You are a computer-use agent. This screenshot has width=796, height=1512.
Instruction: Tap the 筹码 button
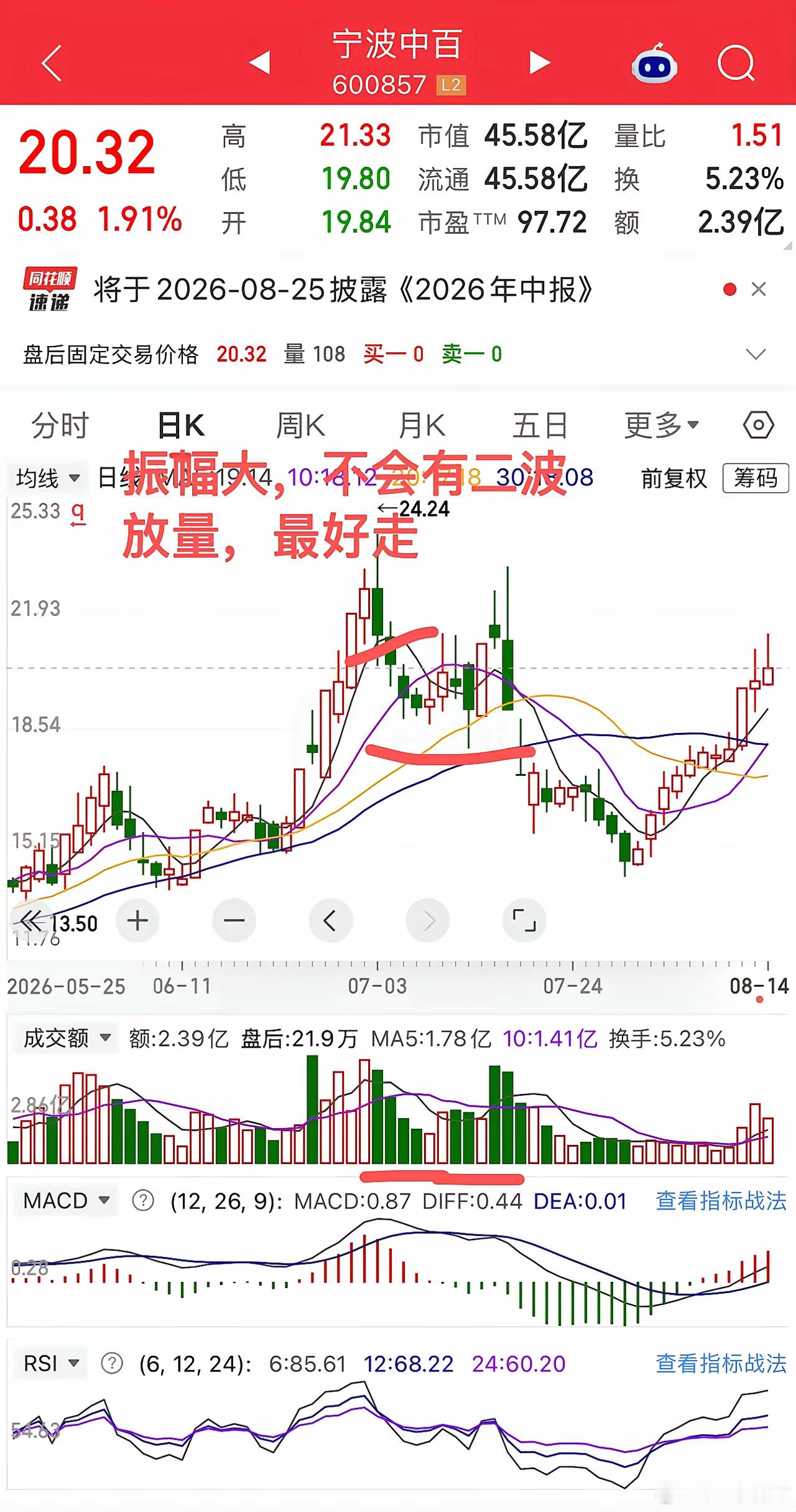756,478
